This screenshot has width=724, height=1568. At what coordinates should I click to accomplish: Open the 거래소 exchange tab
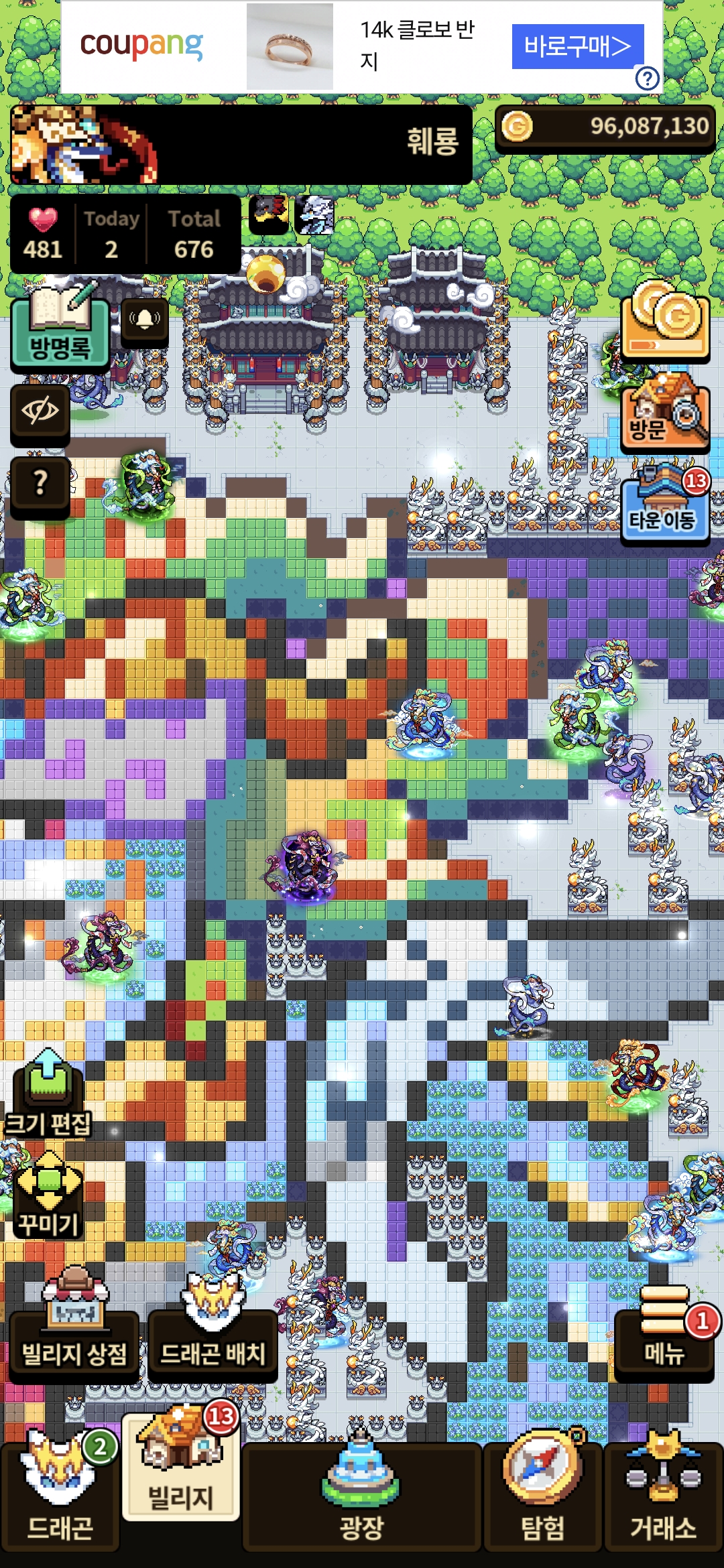664,1496
